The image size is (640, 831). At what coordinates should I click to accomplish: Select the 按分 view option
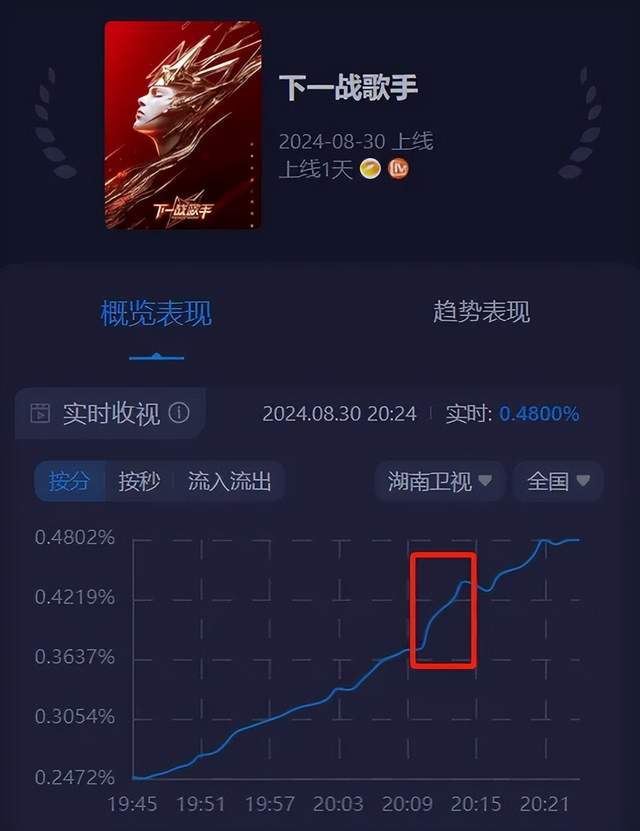[69, 481]
